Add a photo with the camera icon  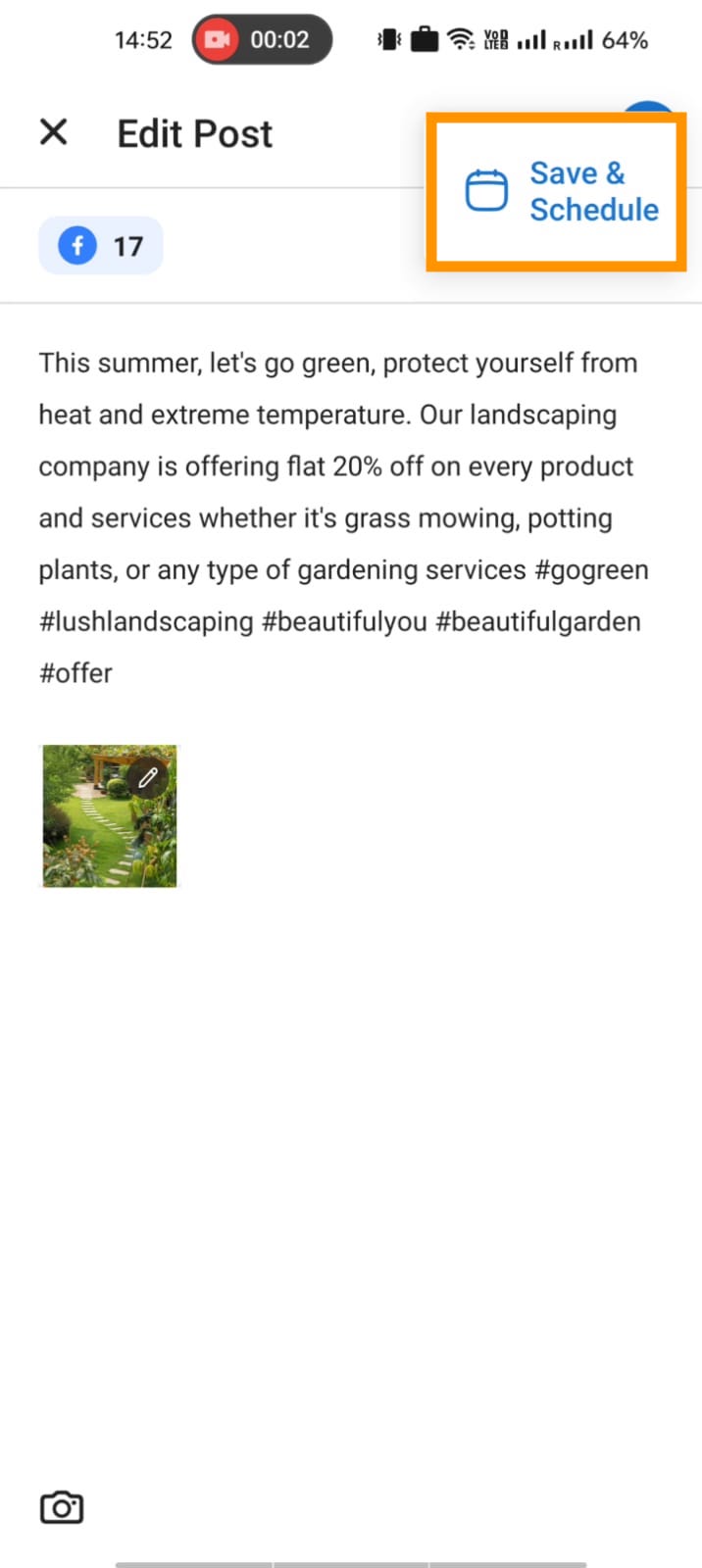[62, 1507]
